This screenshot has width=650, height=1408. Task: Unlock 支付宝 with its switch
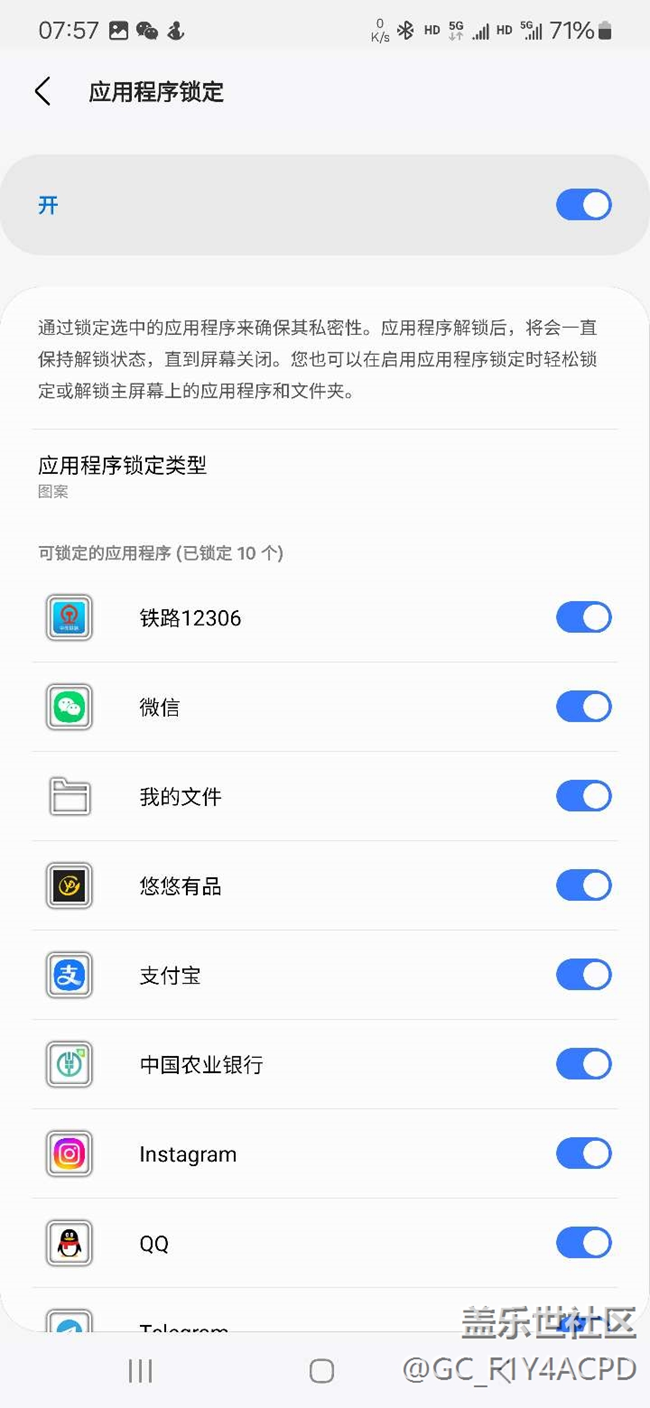click(583, 975)
